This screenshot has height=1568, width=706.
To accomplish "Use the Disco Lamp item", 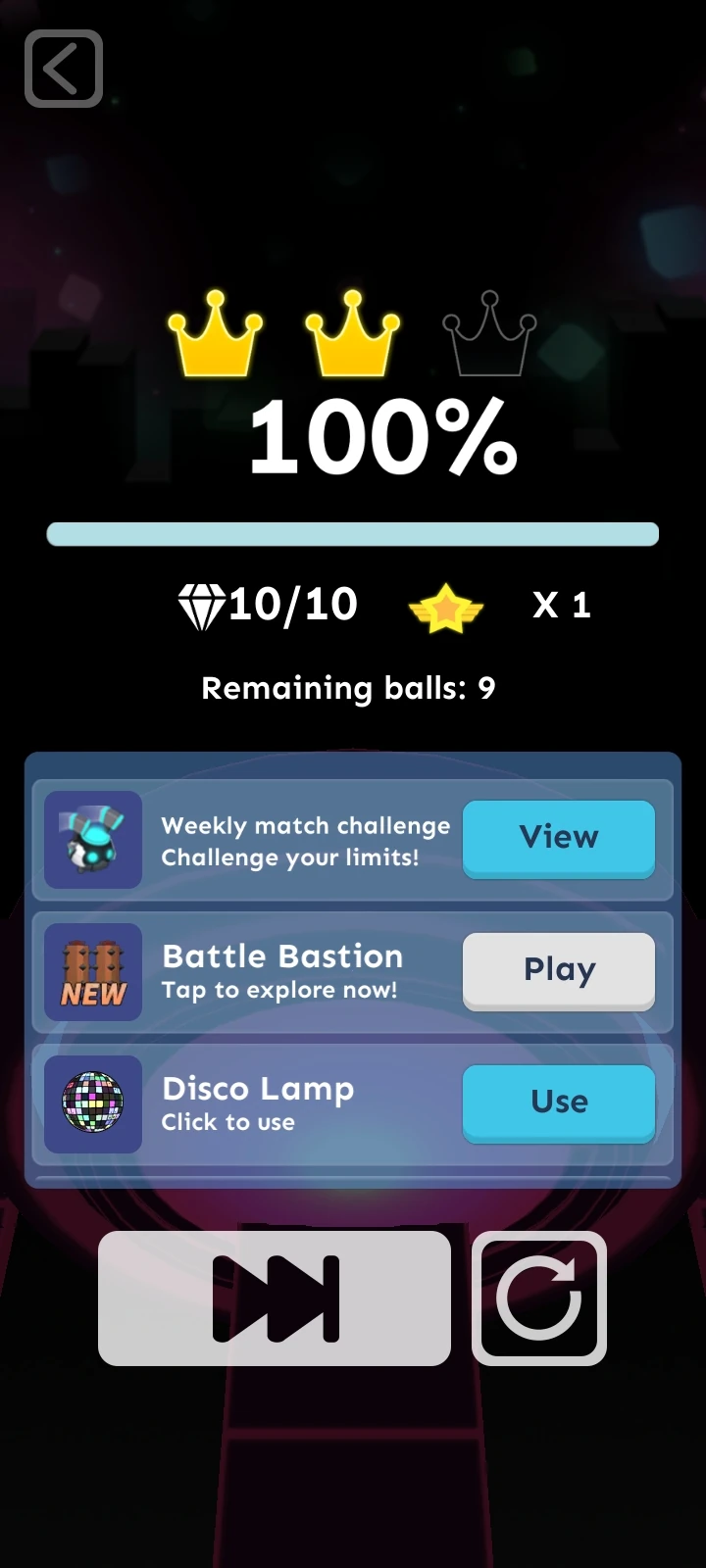I will [558, 1102].
